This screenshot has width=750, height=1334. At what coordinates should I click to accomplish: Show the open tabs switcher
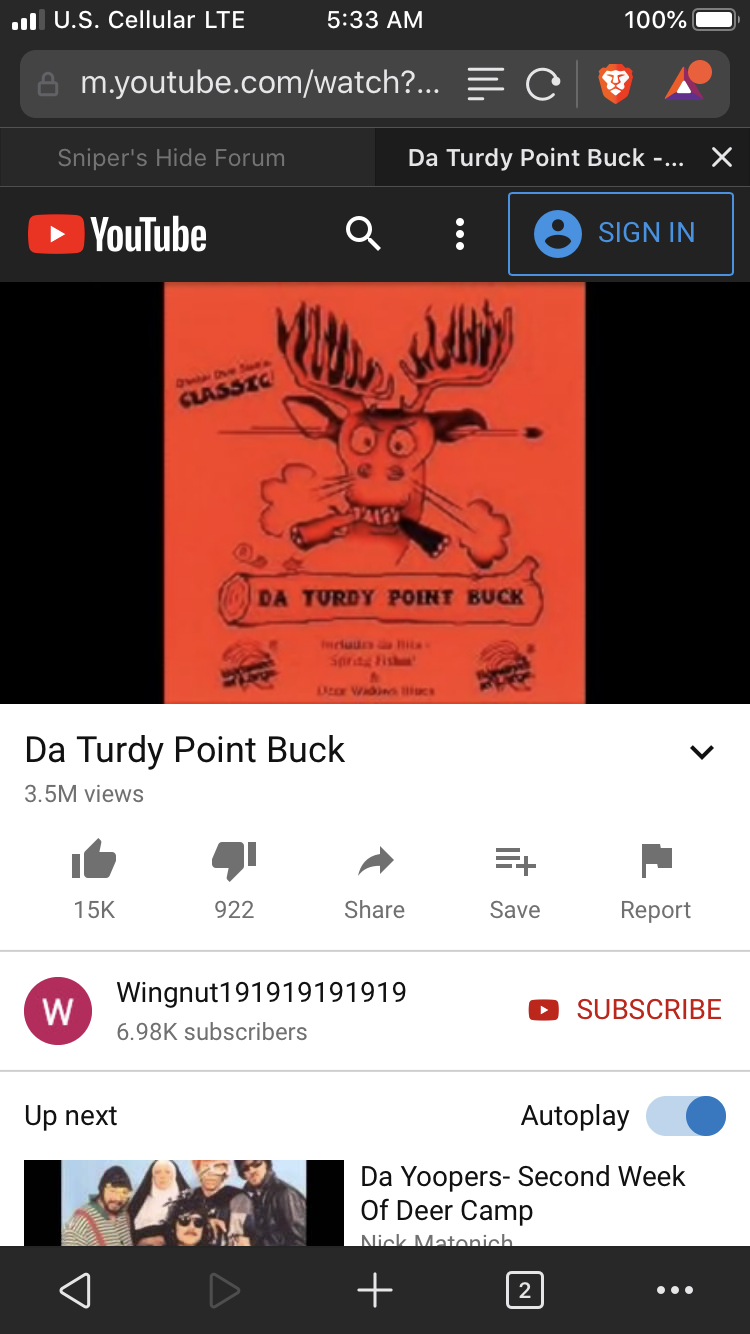(x=525, y=1291)
